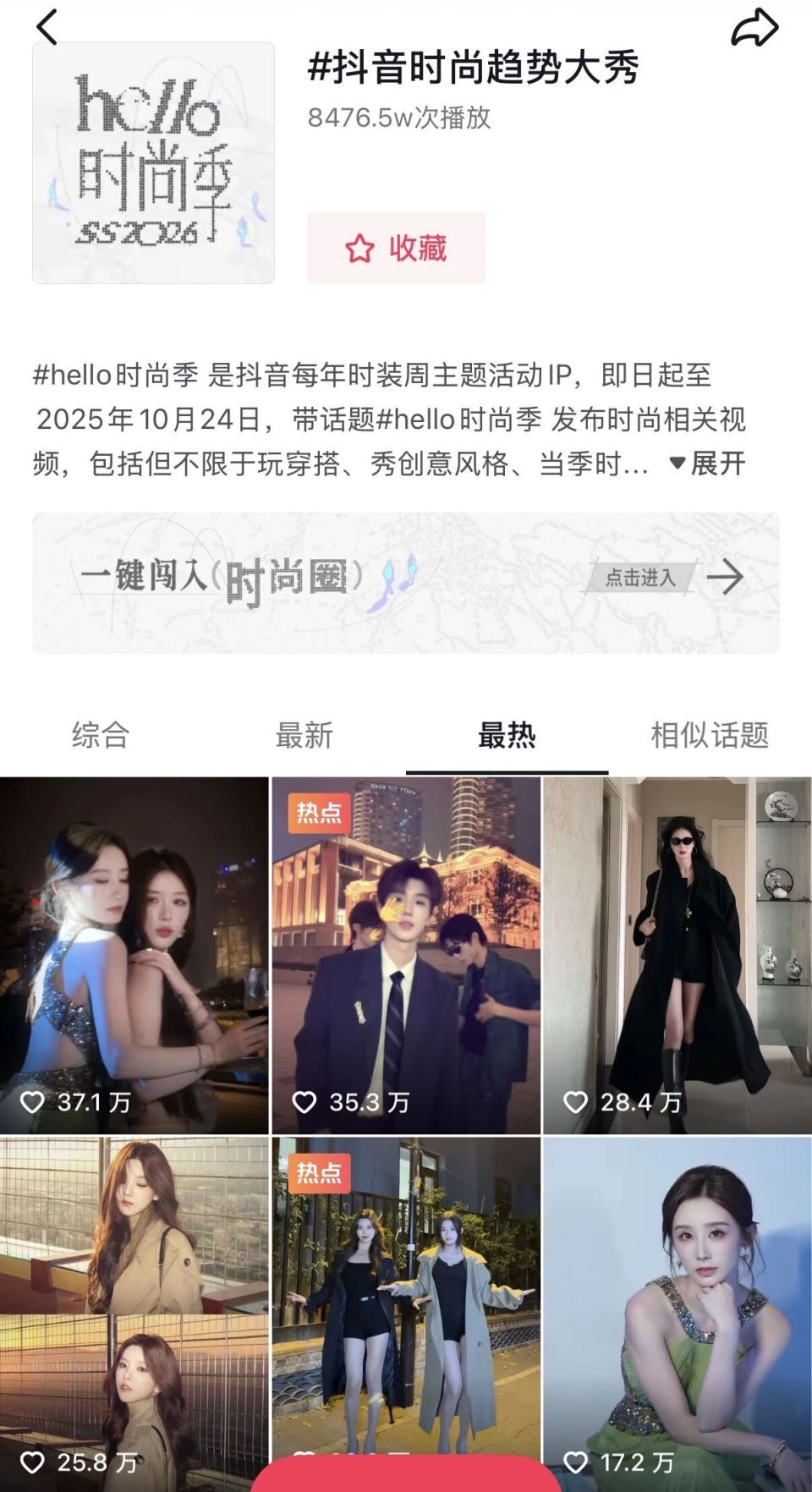Tap the heart icon showing 28.4万 likes

point(577,1103)
